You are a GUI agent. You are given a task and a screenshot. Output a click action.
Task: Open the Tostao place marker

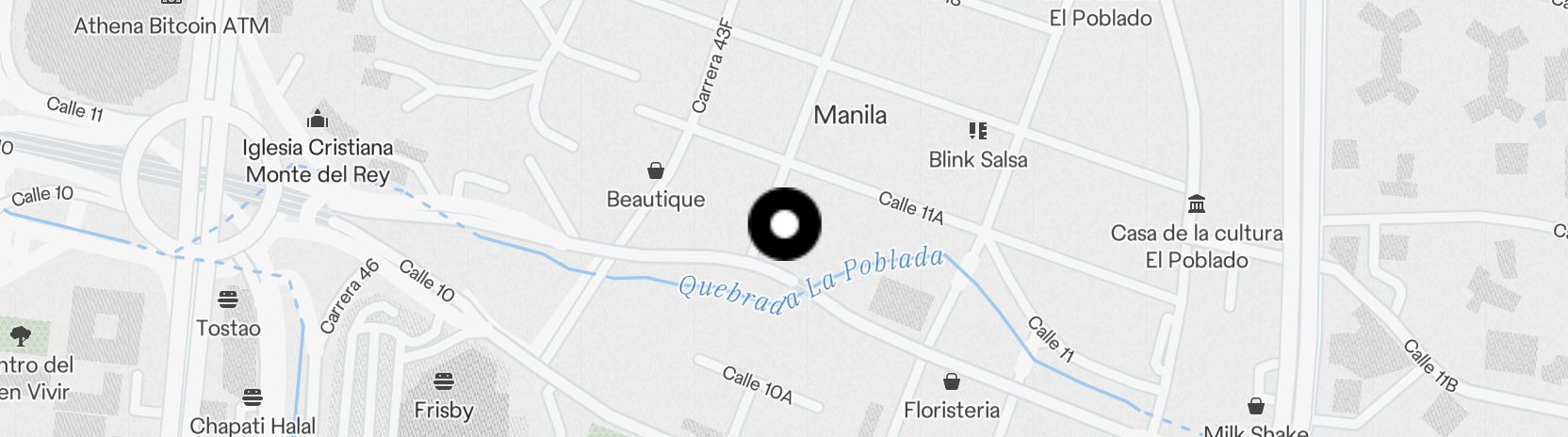(x=228, y=300)
